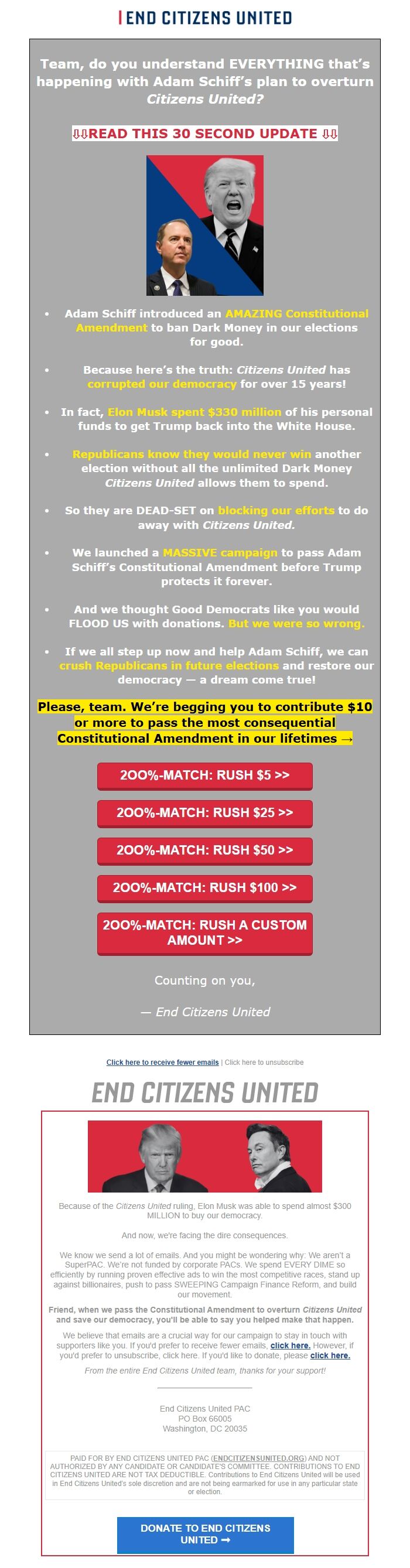Open 200%-MATCH: RUSH A CUSTOM AMOUNT
410x1568 pixels.
[205, 933]
